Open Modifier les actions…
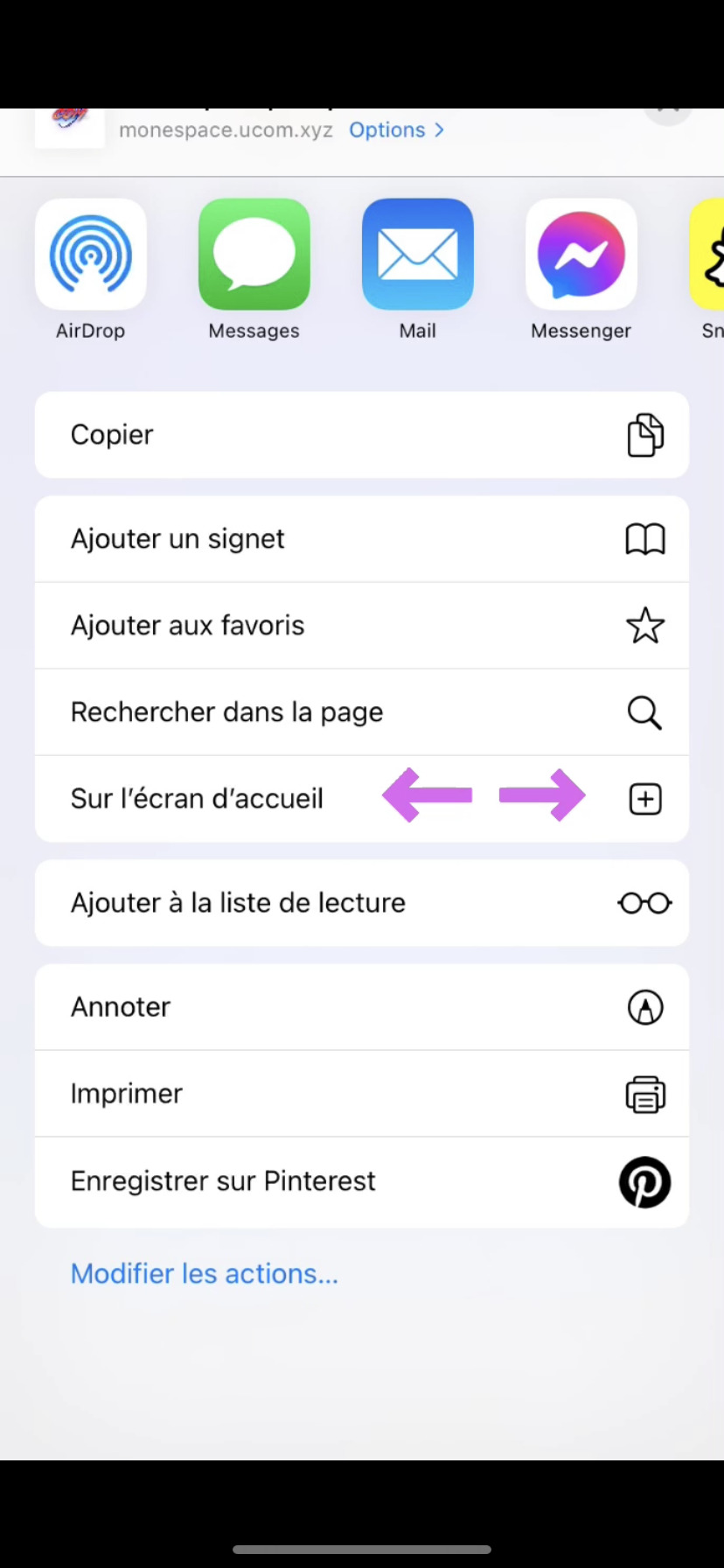This screenshot has width=724, height=1568. tap(205, 1274)
